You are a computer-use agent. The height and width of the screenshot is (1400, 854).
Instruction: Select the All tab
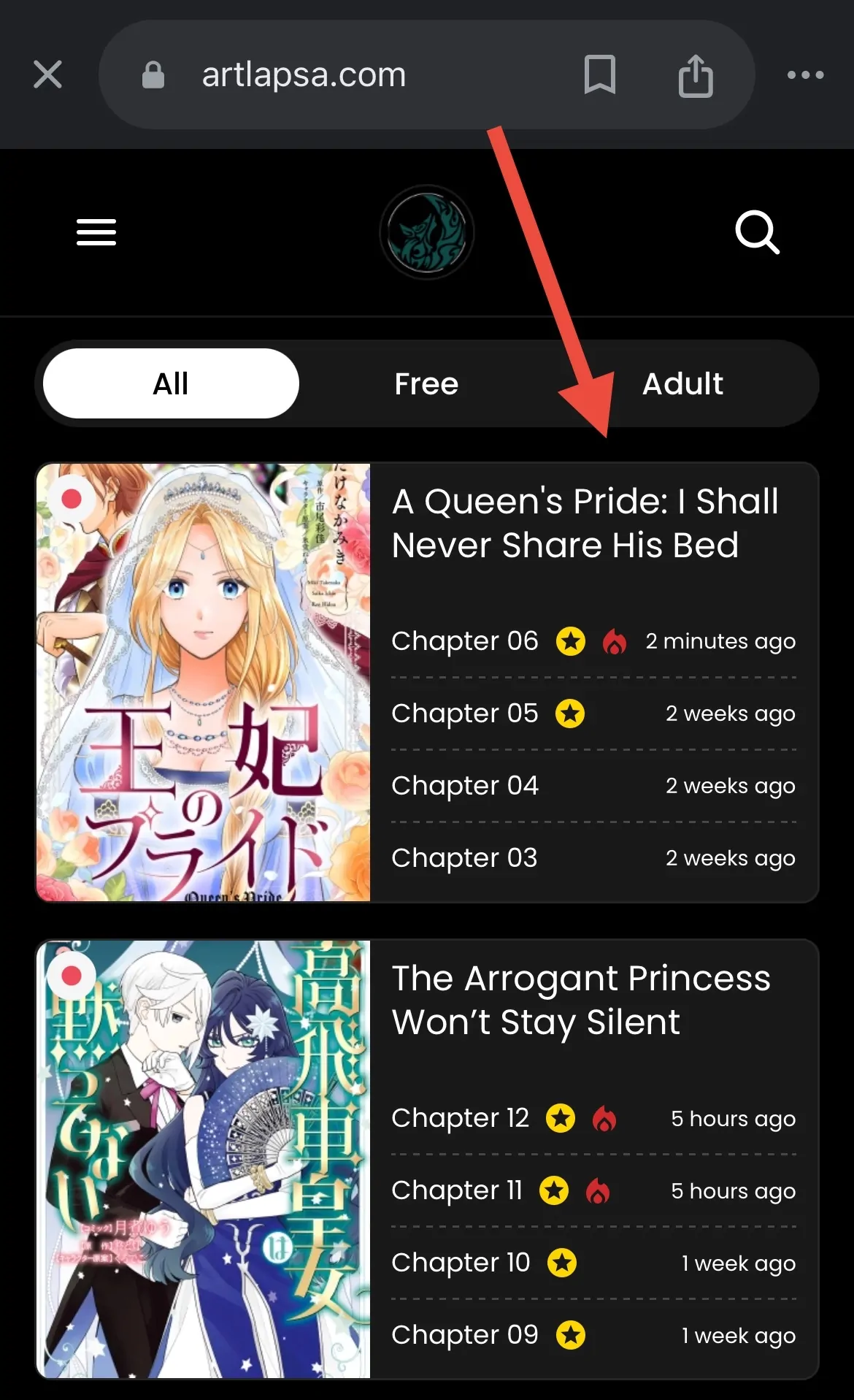171,383
